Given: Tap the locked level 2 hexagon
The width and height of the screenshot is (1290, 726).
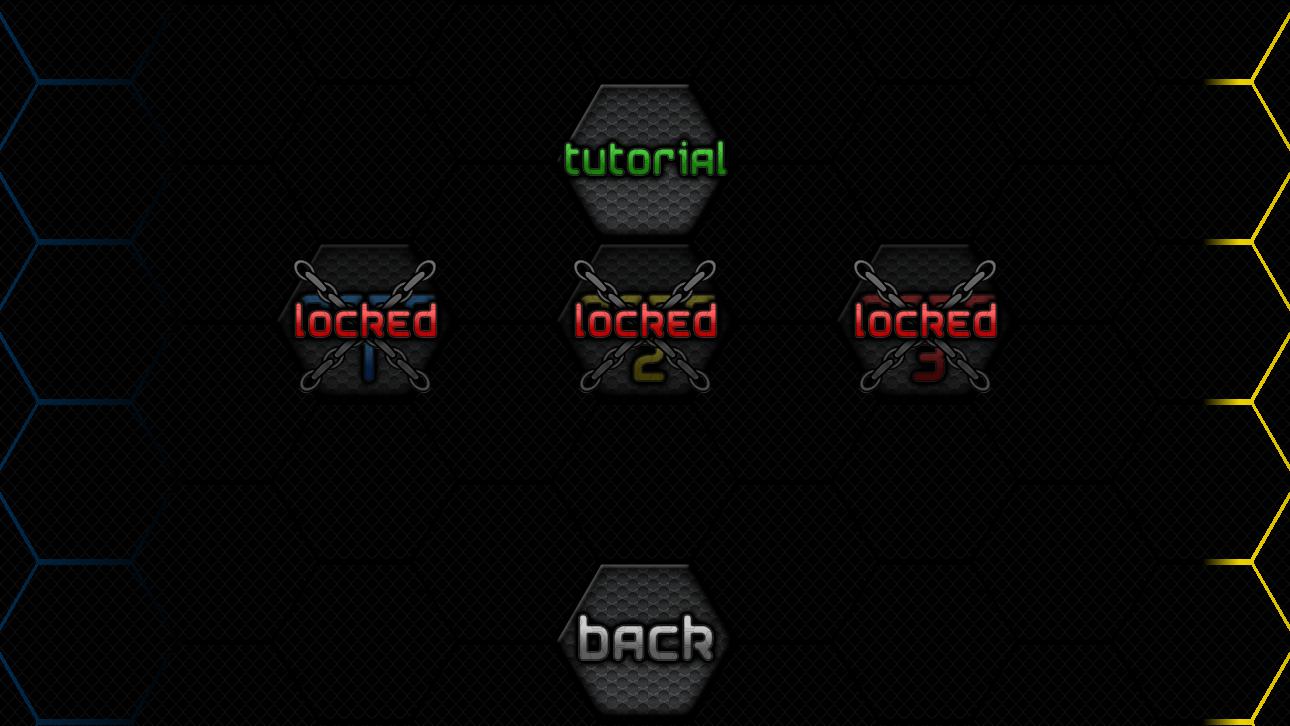Looking at the screenshot, I should pos(645,321).
